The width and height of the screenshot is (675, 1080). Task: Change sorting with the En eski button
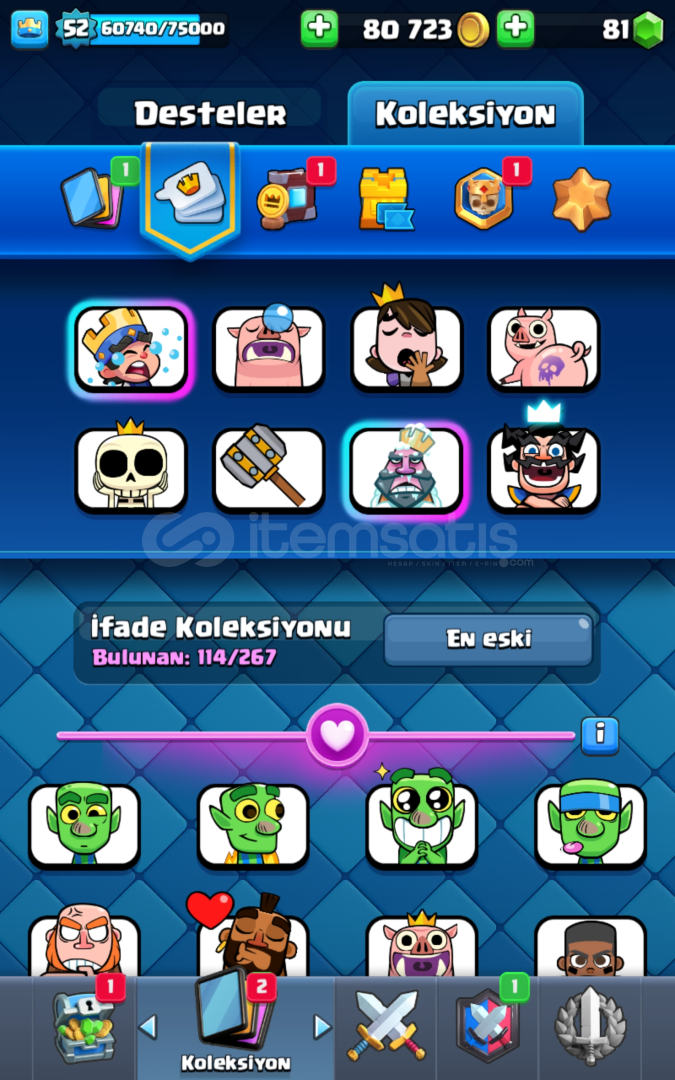click(488, 638)
